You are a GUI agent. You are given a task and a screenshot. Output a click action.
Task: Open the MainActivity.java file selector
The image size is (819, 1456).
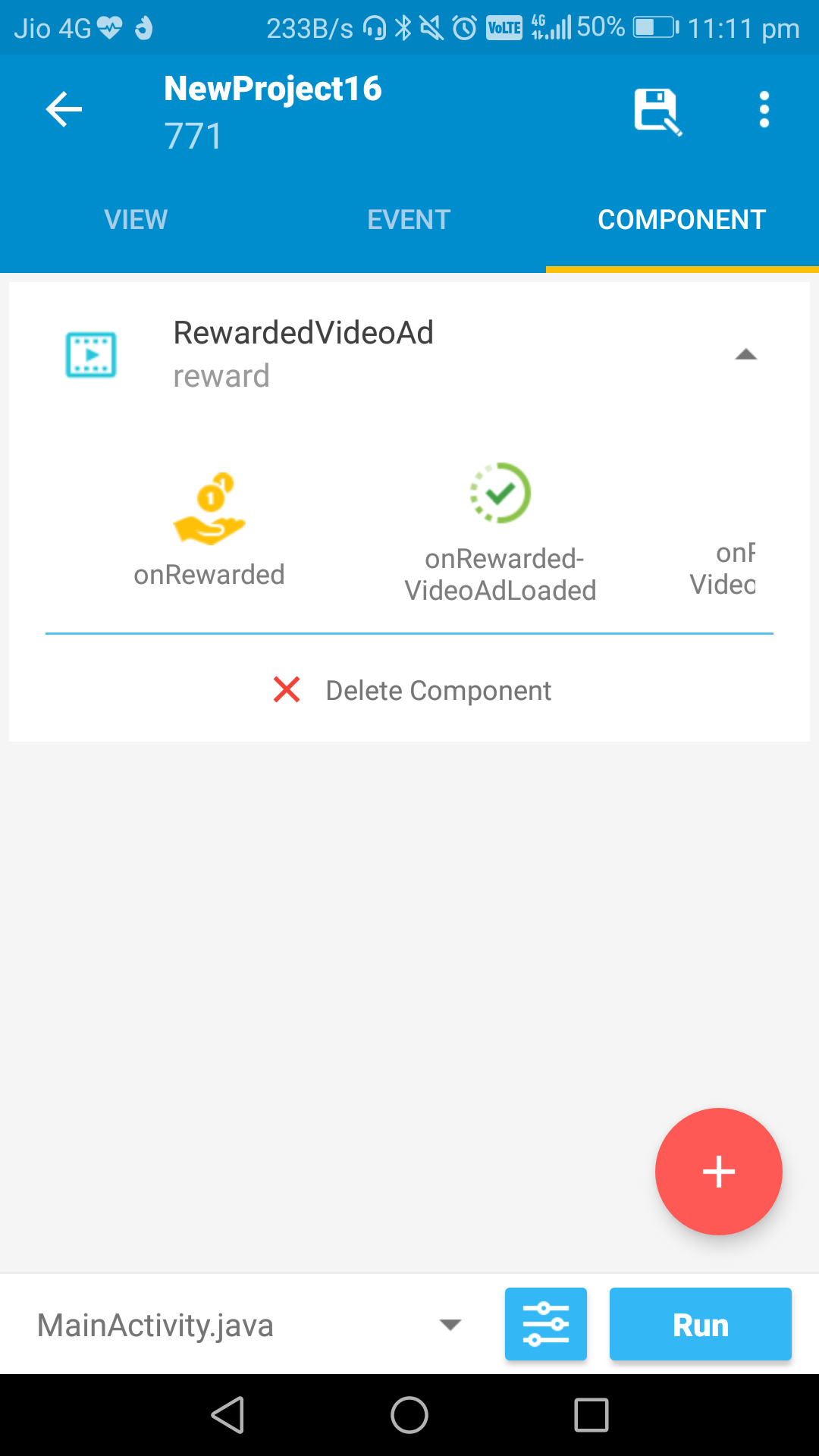pos(155,1323)
